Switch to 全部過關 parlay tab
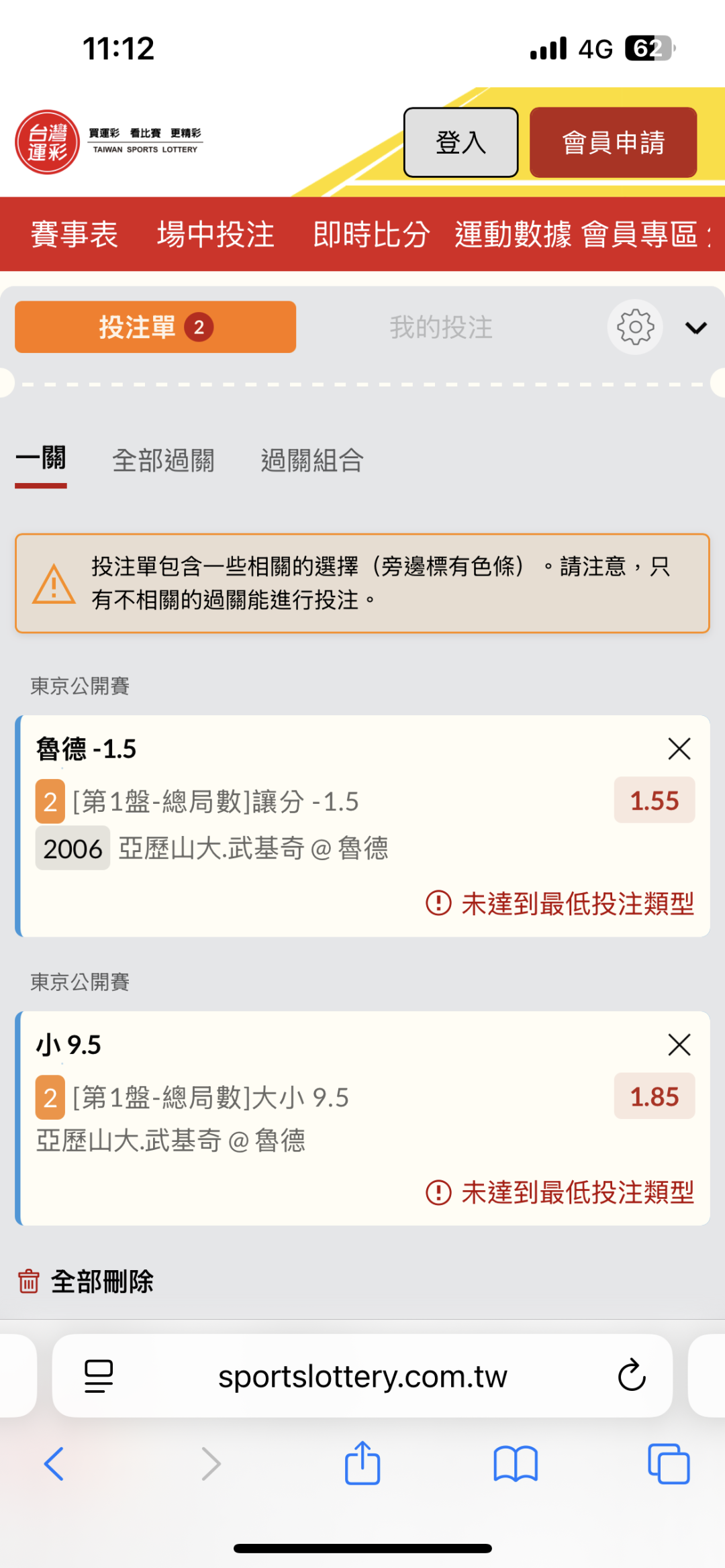The image size is (725, 1568). [163, 460]
